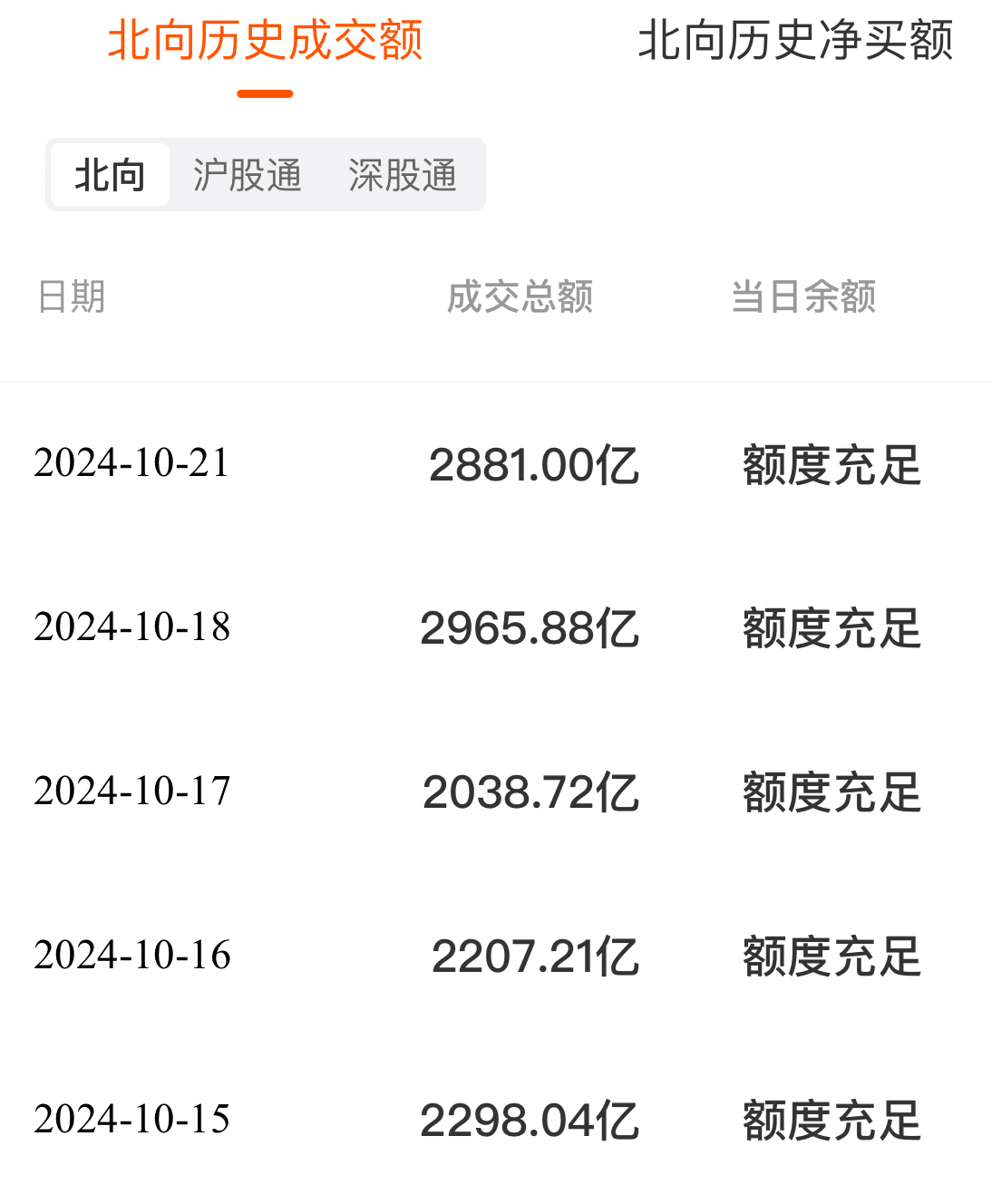Show the 深股通 segment

coord(403,175)
